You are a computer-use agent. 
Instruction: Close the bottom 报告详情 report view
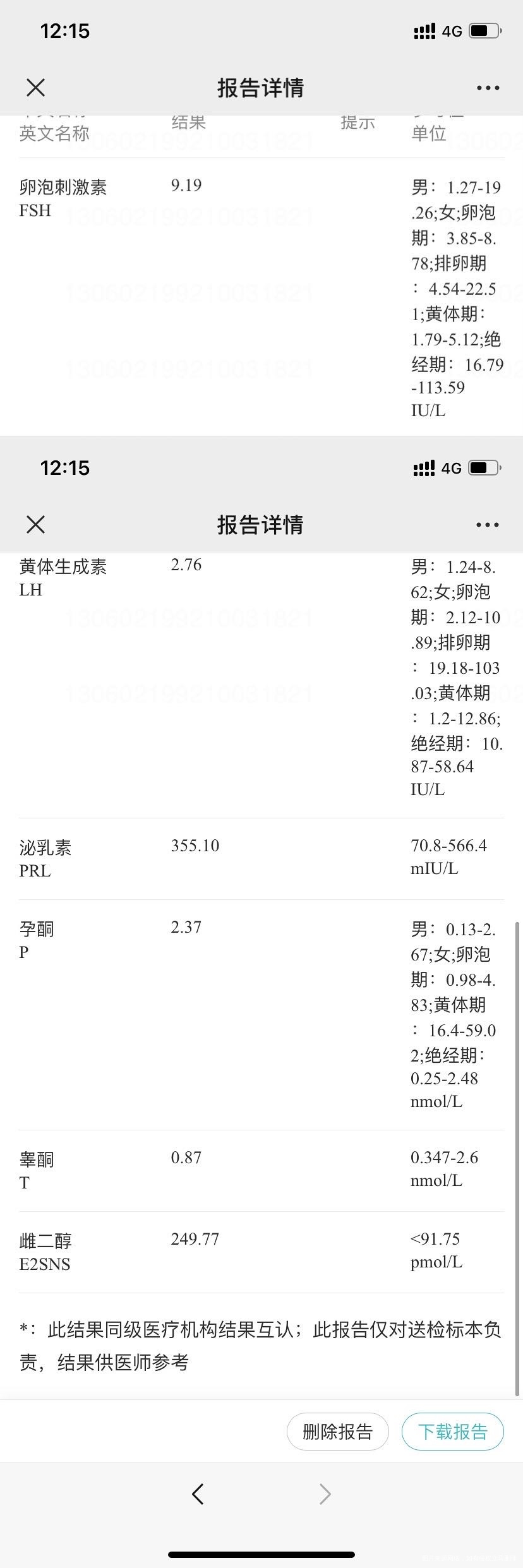click(36, 524)
